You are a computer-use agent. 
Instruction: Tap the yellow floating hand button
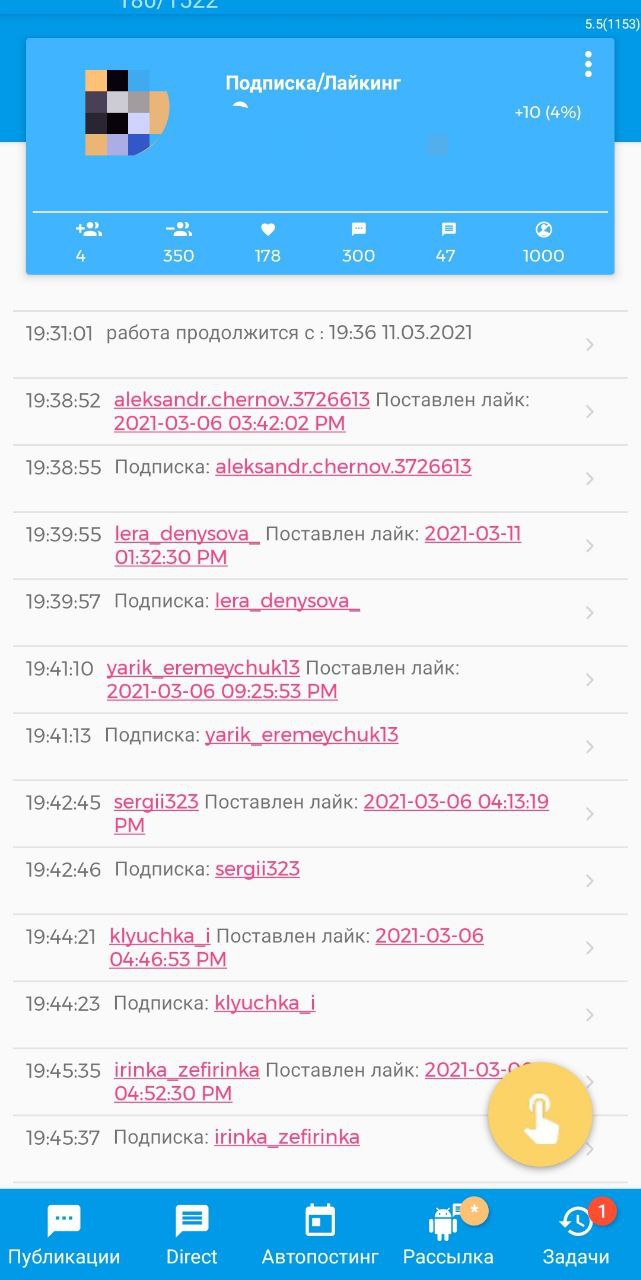(540, 1115)
